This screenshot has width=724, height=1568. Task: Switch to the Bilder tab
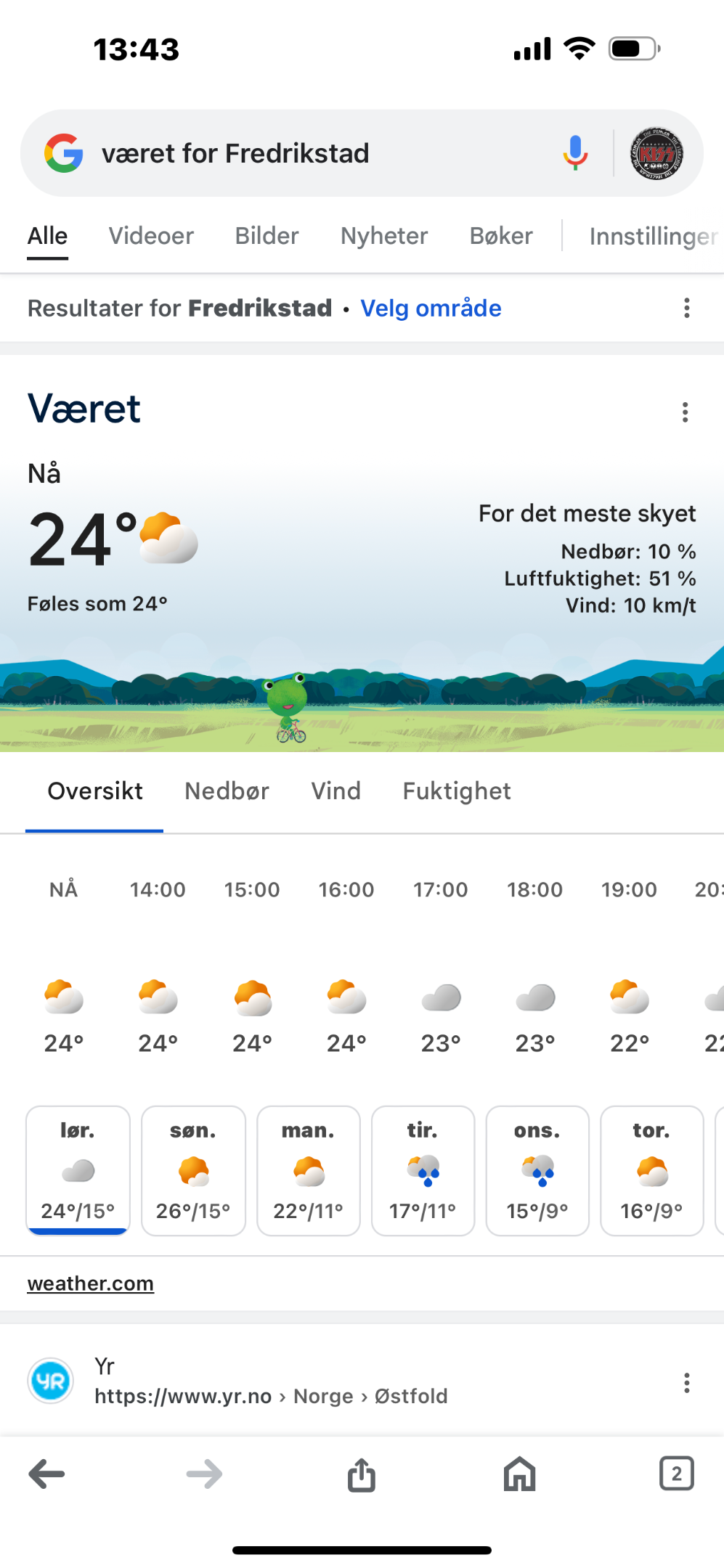[267, 236]
